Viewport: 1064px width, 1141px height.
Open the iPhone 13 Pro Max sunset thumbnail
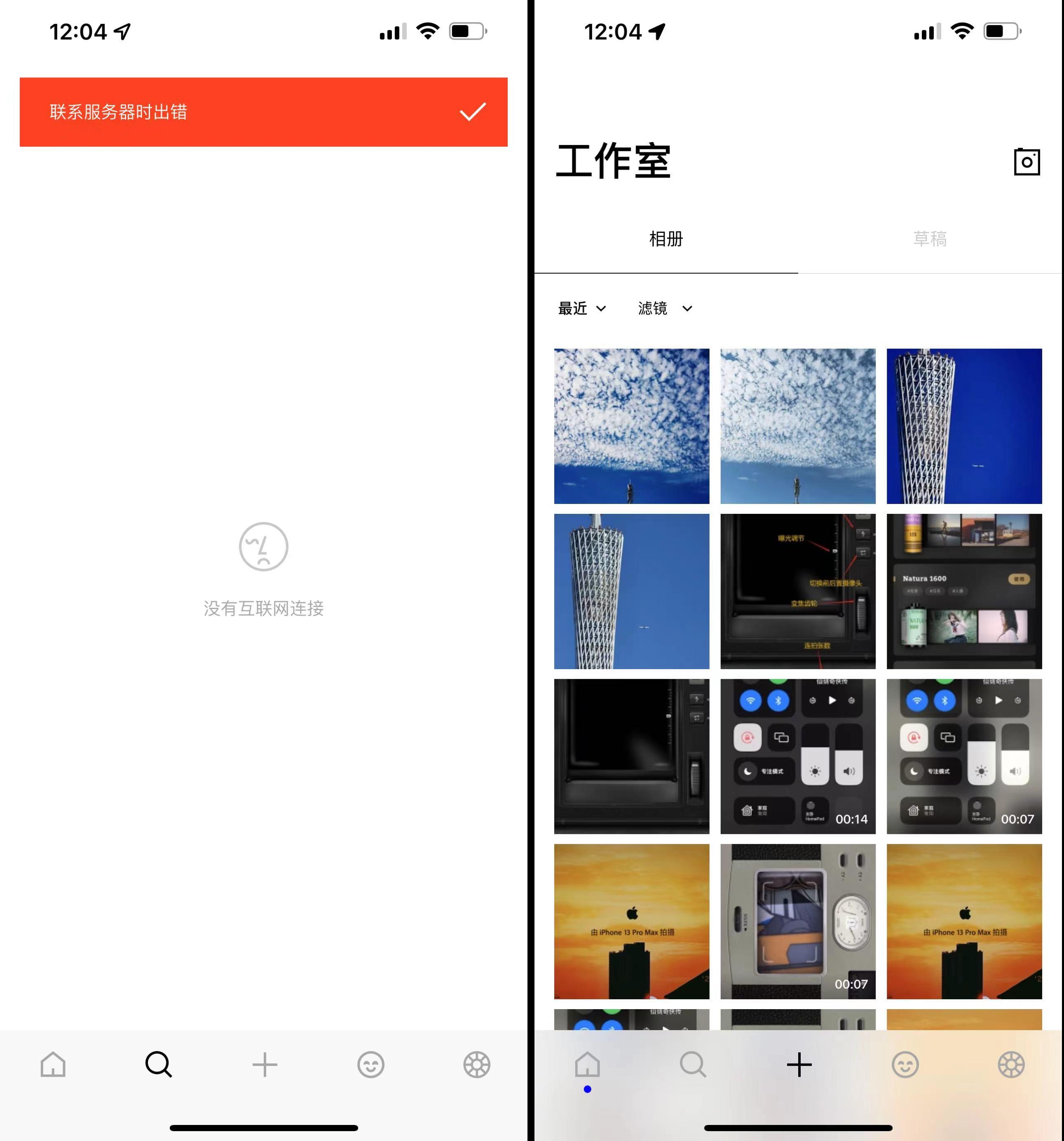coord(631,922)
